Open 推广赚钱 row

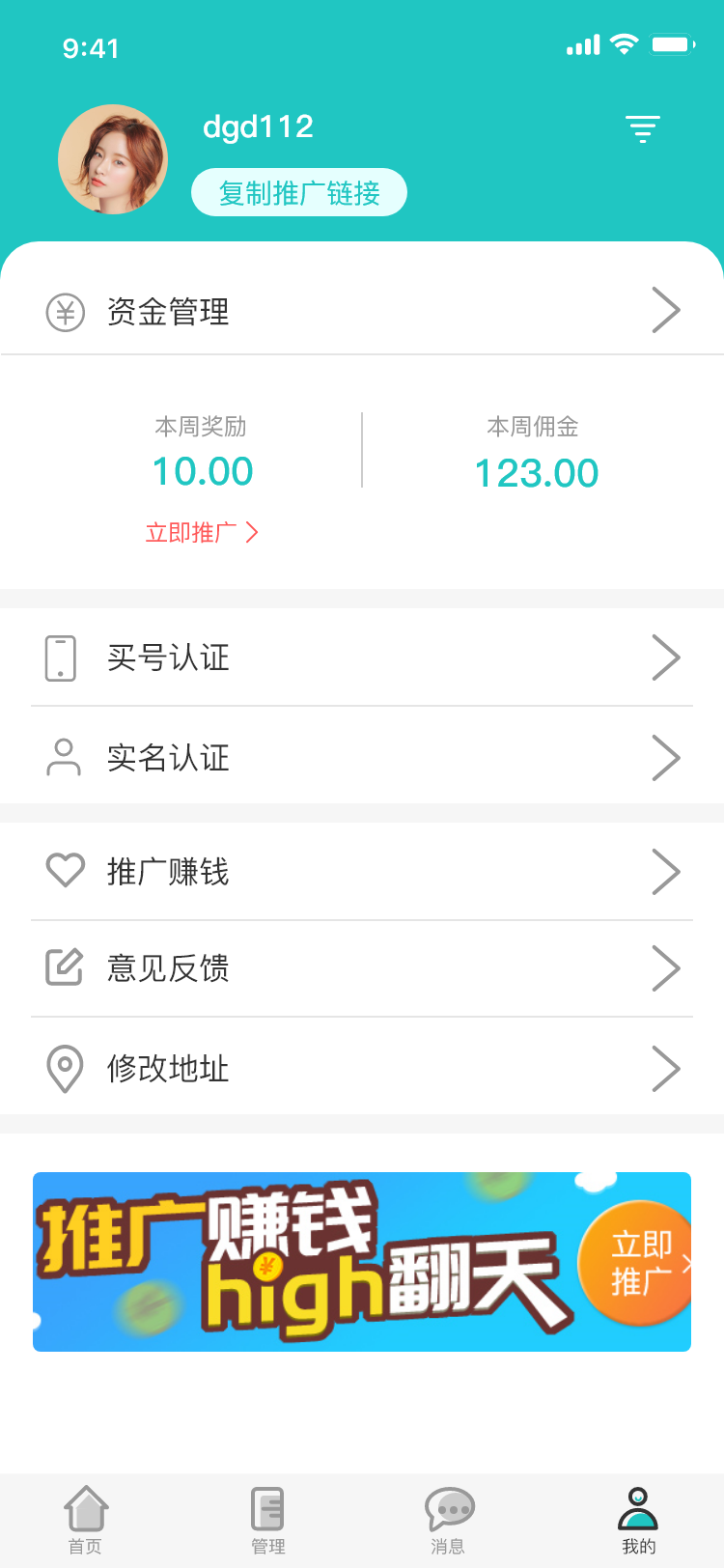(x=362, y=872)
